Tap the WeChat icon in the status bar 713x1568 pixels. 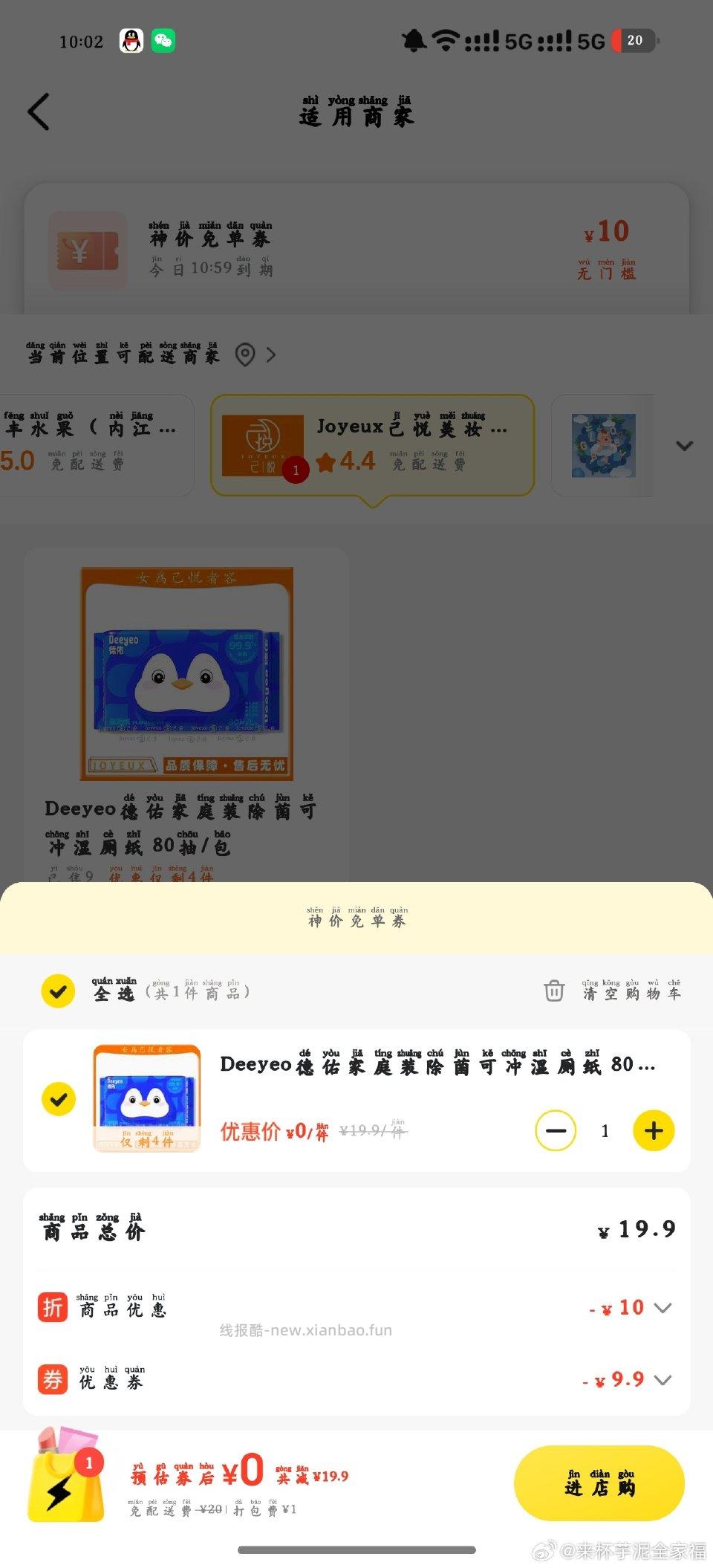(x=165, y=41)
